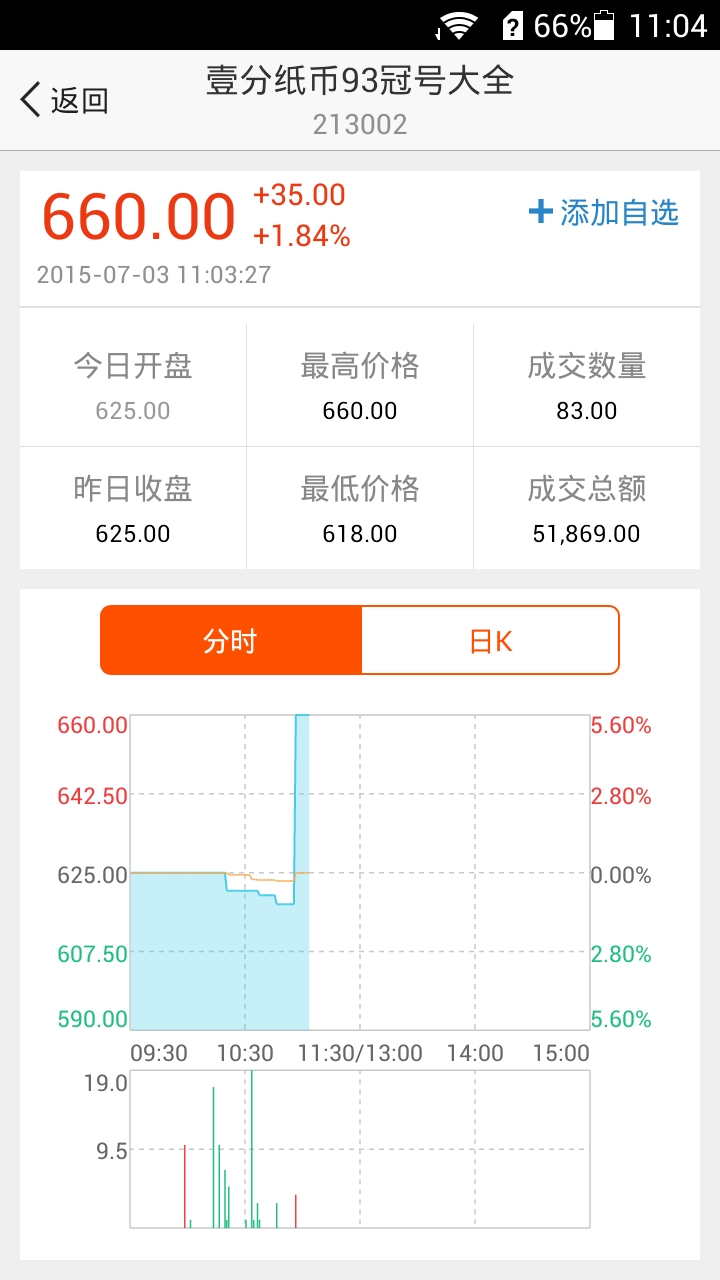
Task: Click the 66% battery percentage text
Action: (563, 24)
